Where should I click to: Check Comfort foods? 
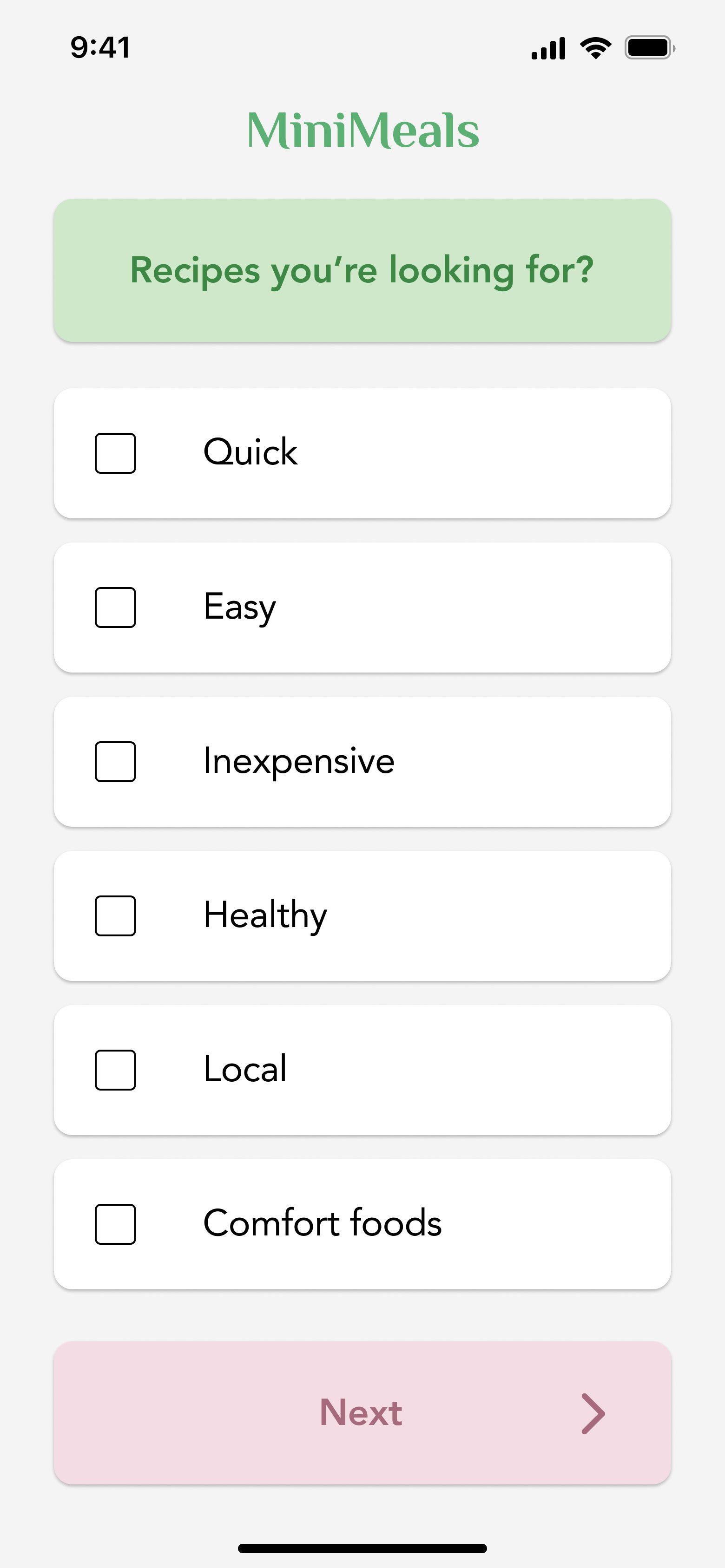115,1223
